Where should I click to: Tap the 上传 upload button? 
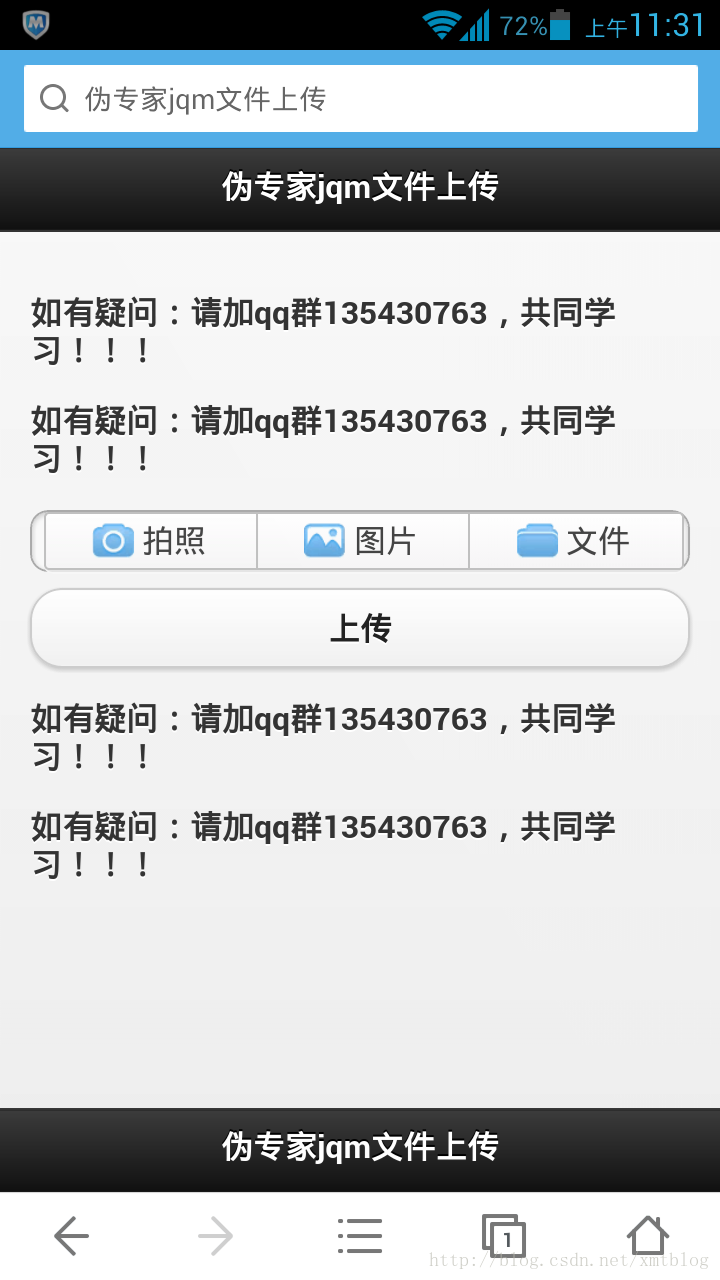(360, 628)
